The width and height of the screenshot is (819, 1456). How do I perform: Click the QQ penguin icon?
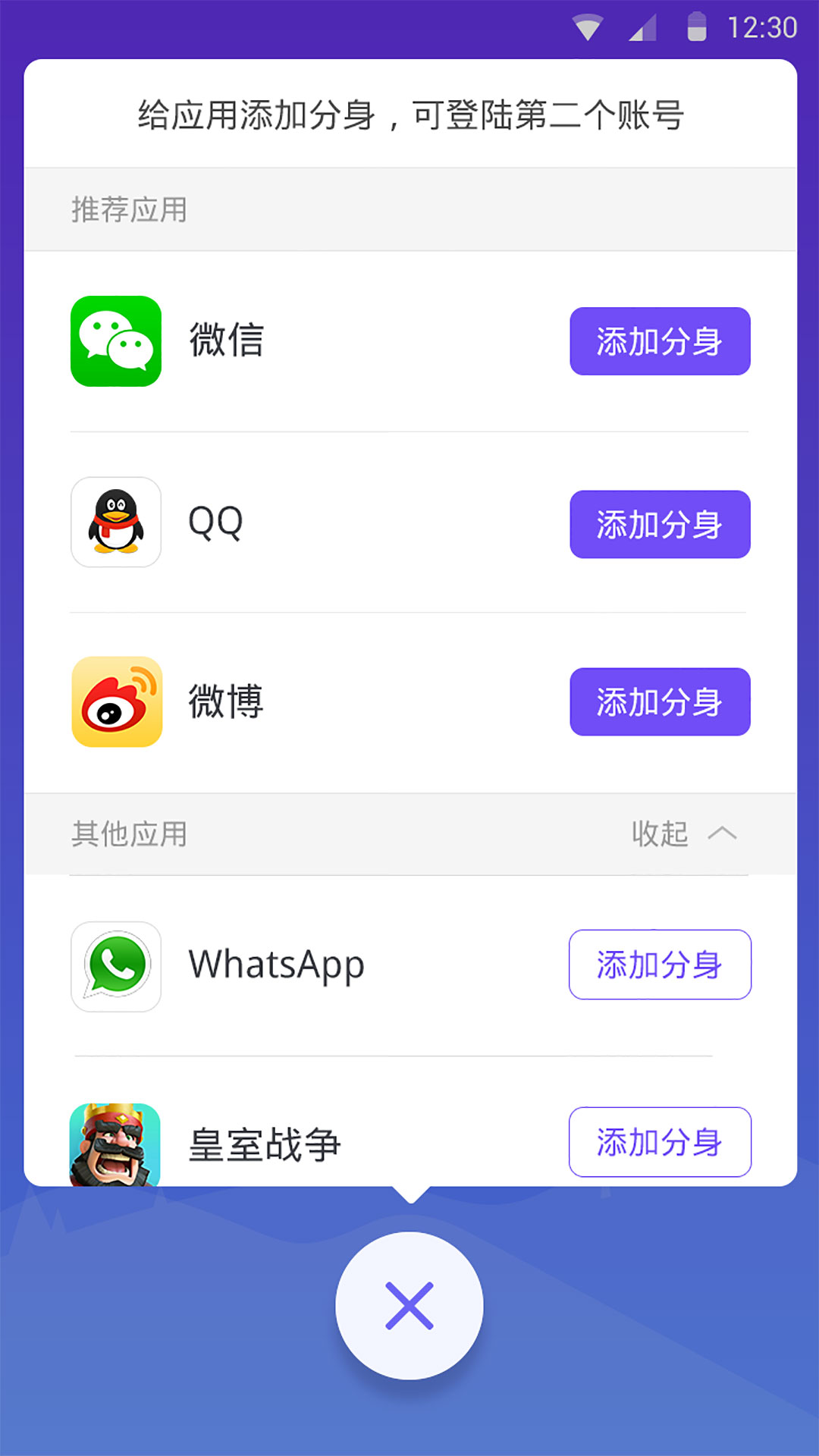click(115, 523)
